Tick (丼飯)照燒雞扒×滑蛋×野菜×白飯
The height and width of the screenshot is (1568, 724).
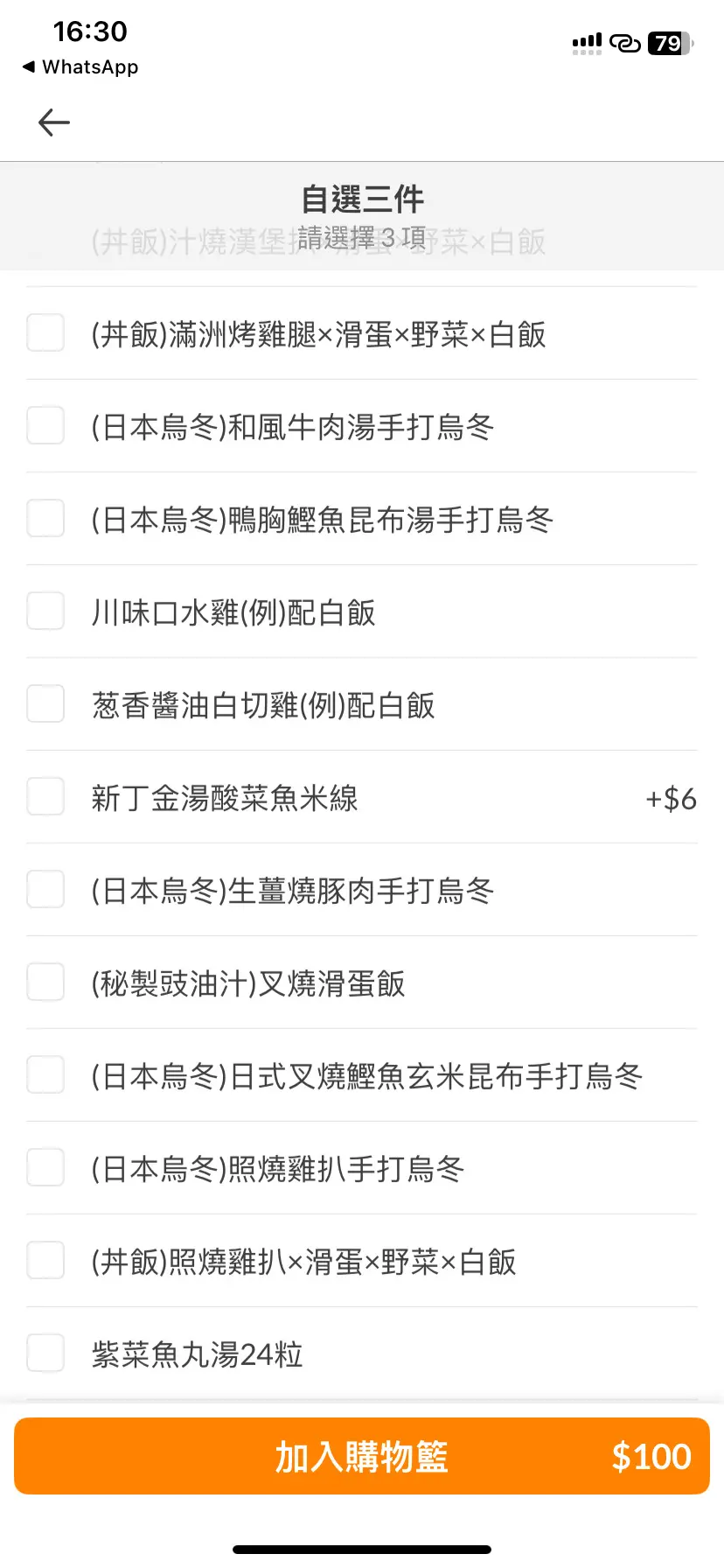pos(45,1261)
